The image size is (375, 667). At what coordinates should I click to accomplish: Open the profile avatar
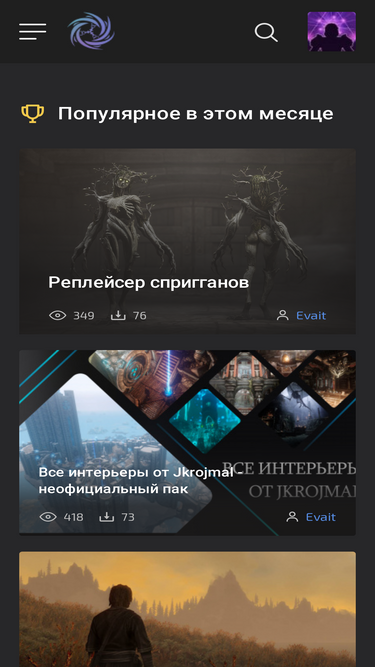(332, 31)
